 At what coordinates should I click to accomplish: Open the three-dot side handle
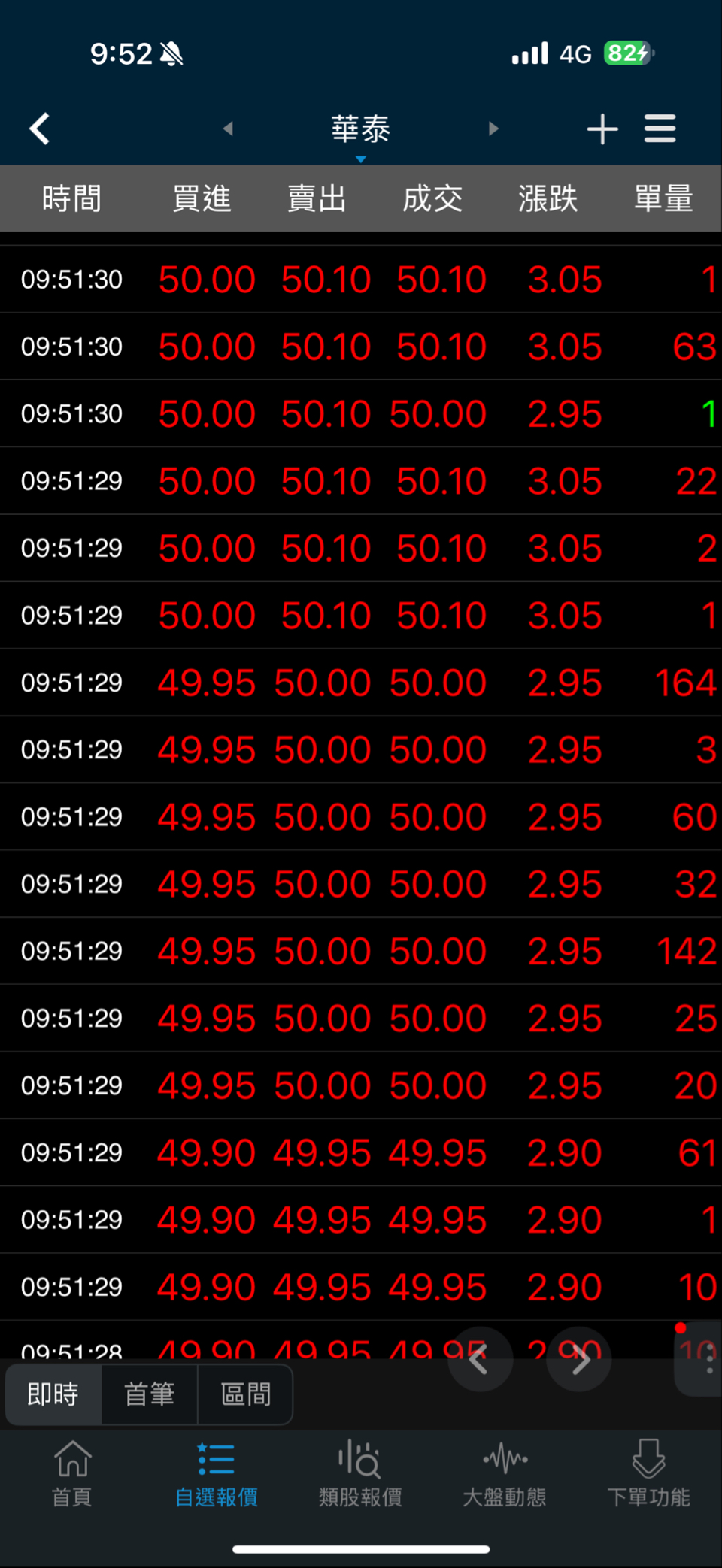708,1360
